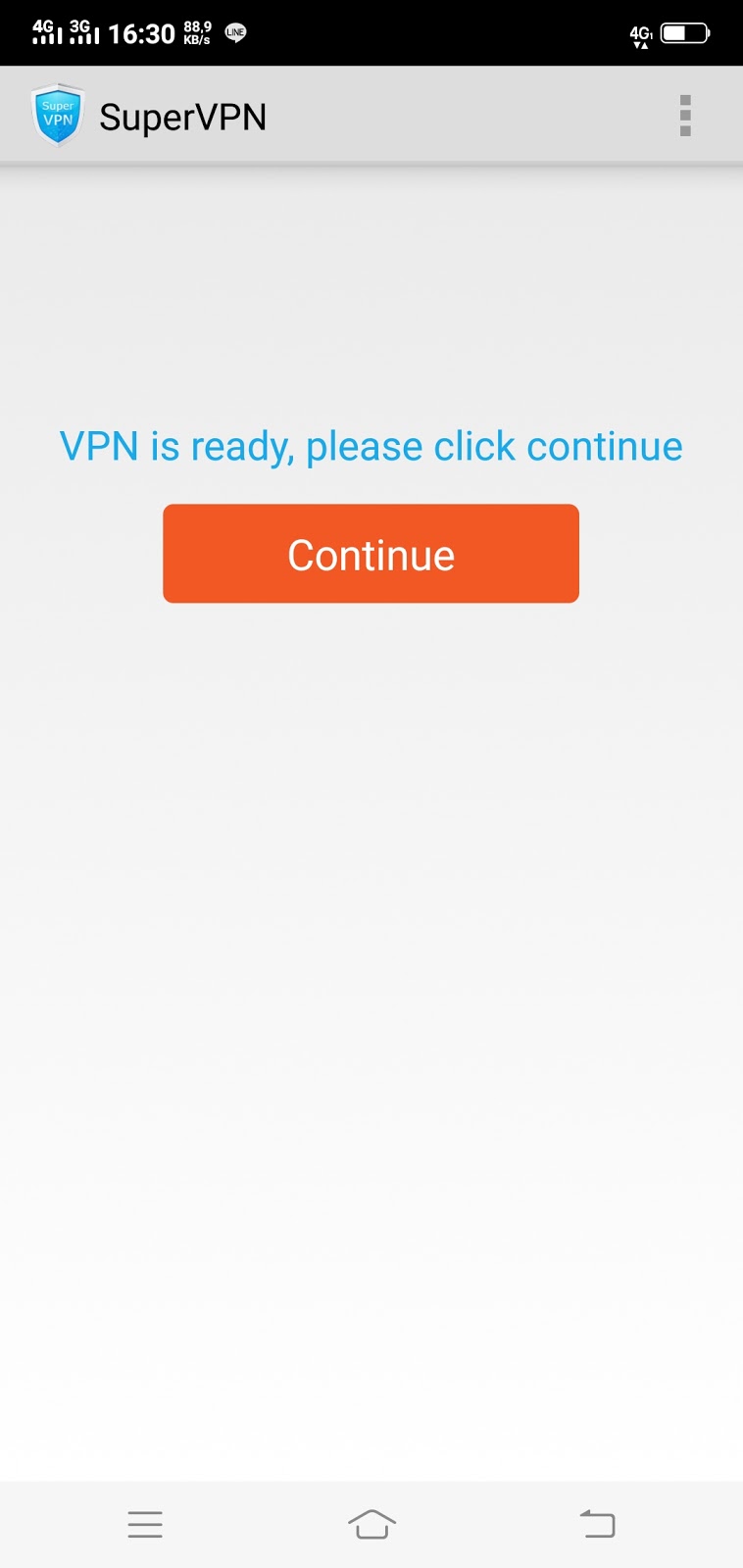Go to the home screen

(371, 1524)
